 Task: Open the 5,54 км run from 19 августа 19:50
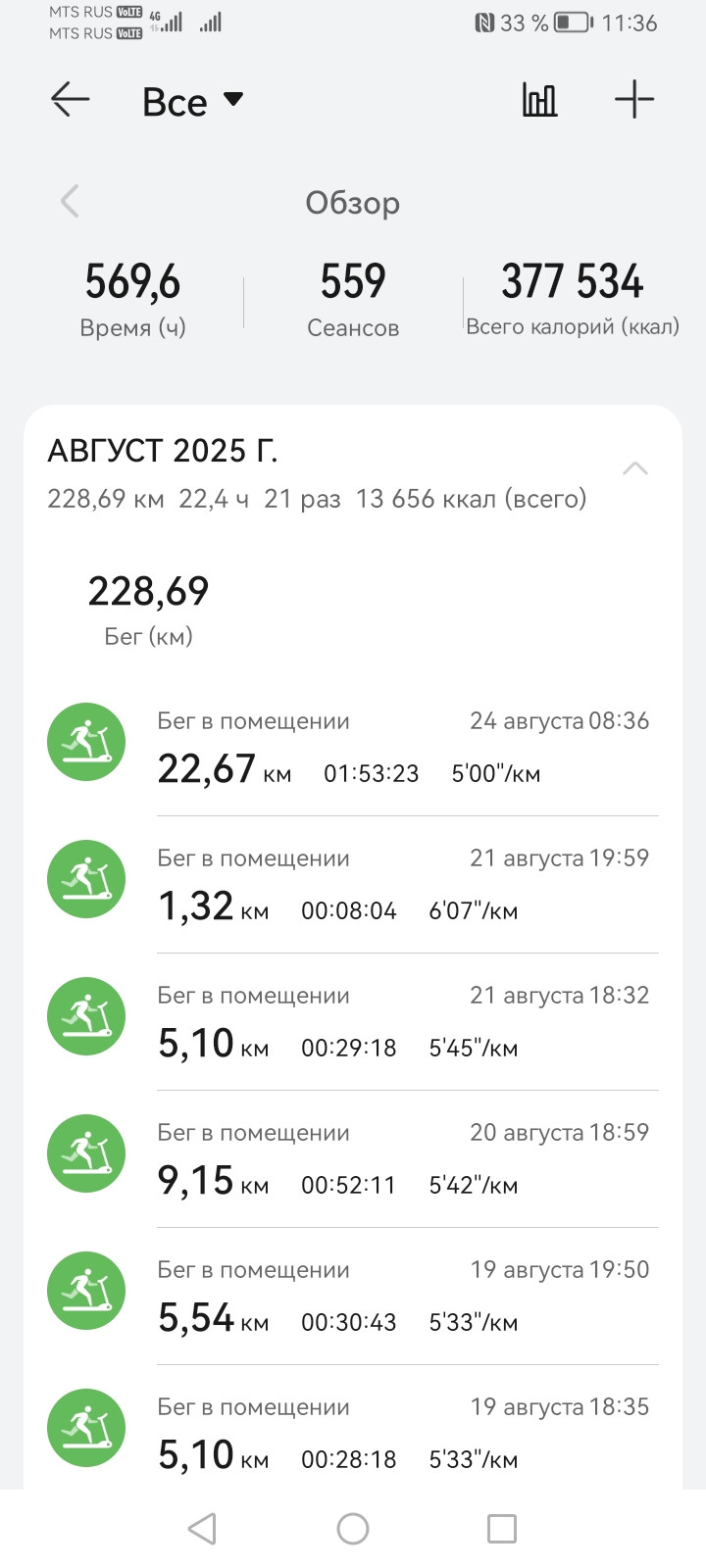click(353, 1296)
